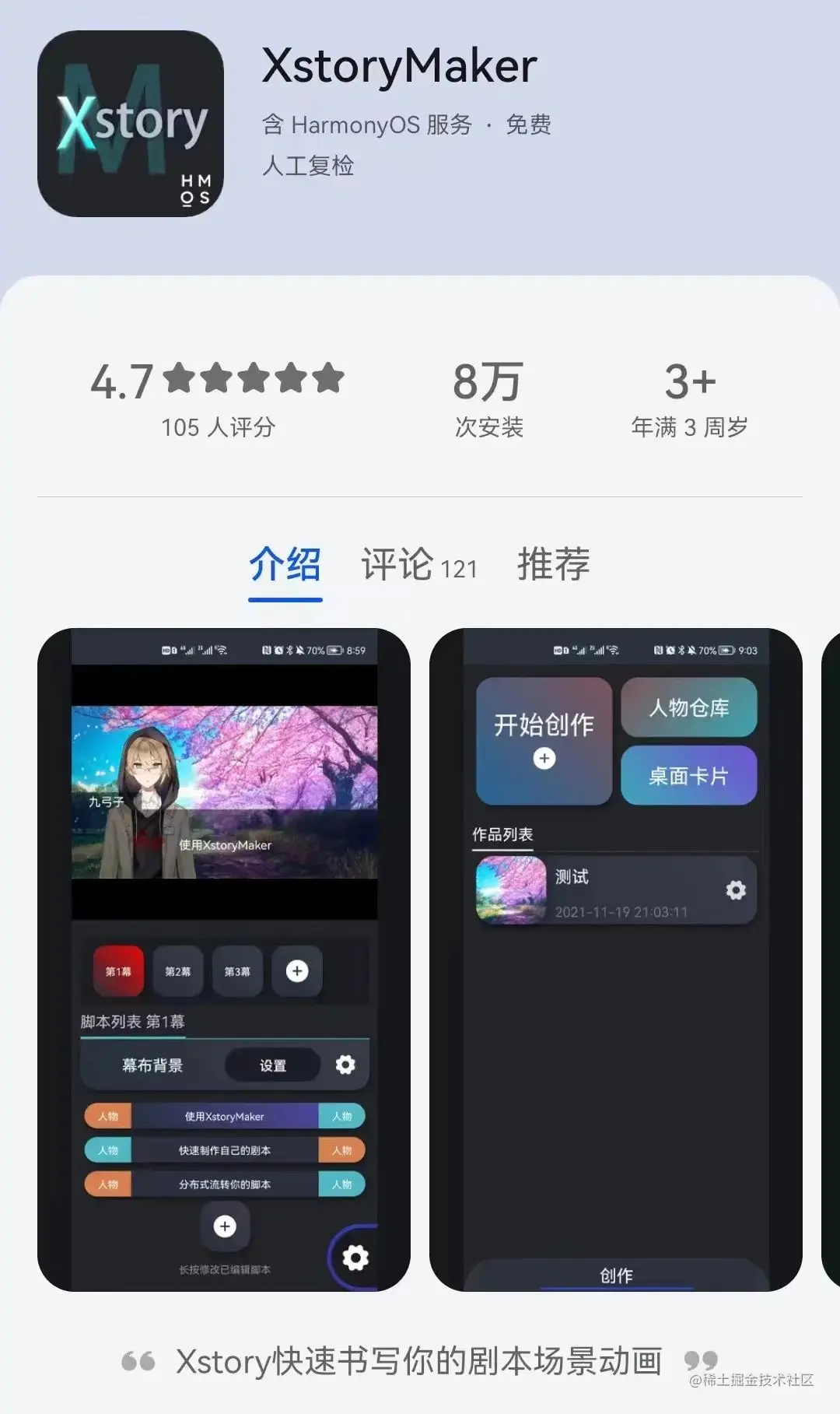This screenshot has height=1414, width=840.
Task: Select the 介绍 tab
Action: tap(285, 565)
